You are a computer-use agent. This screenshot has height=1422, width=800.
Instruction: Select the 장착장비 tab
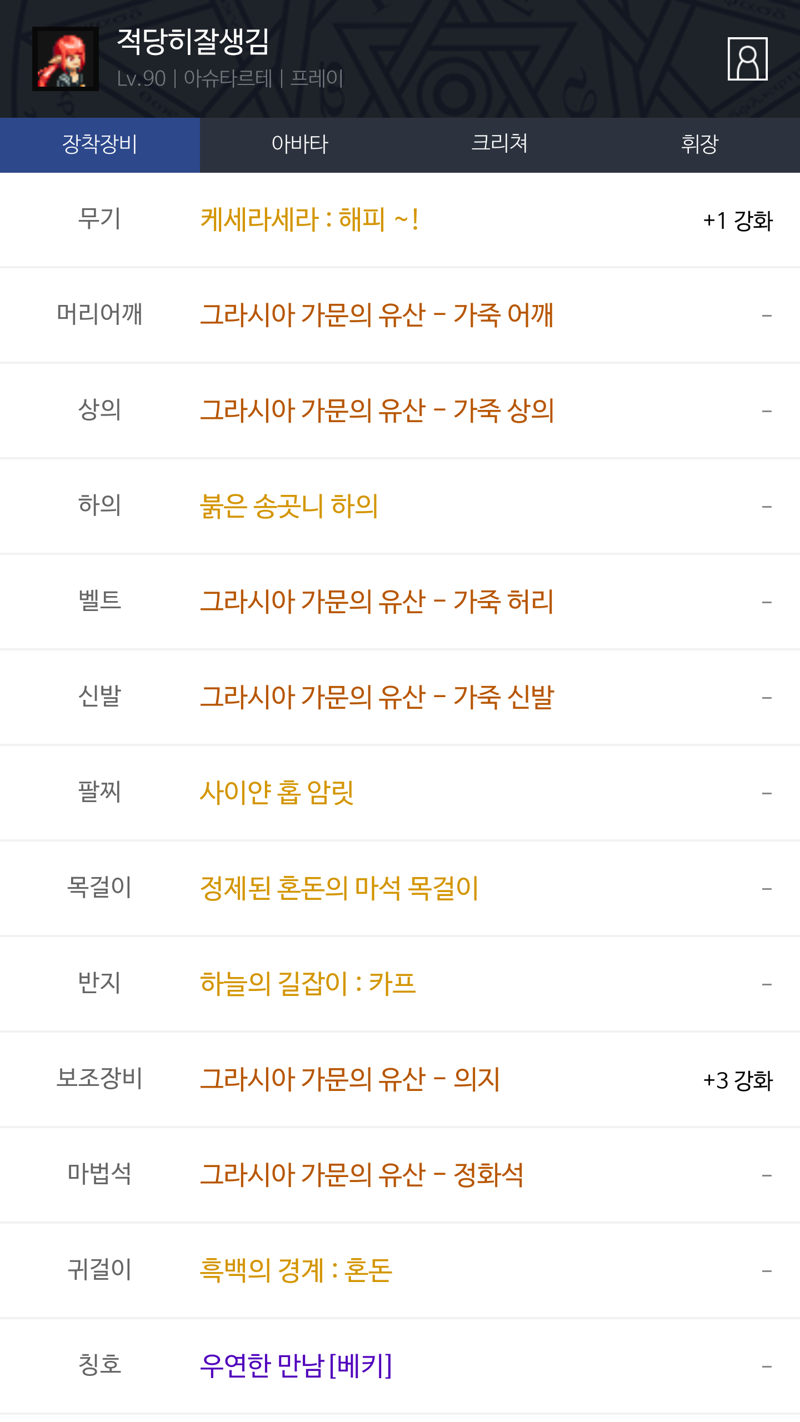click(100, 145)
